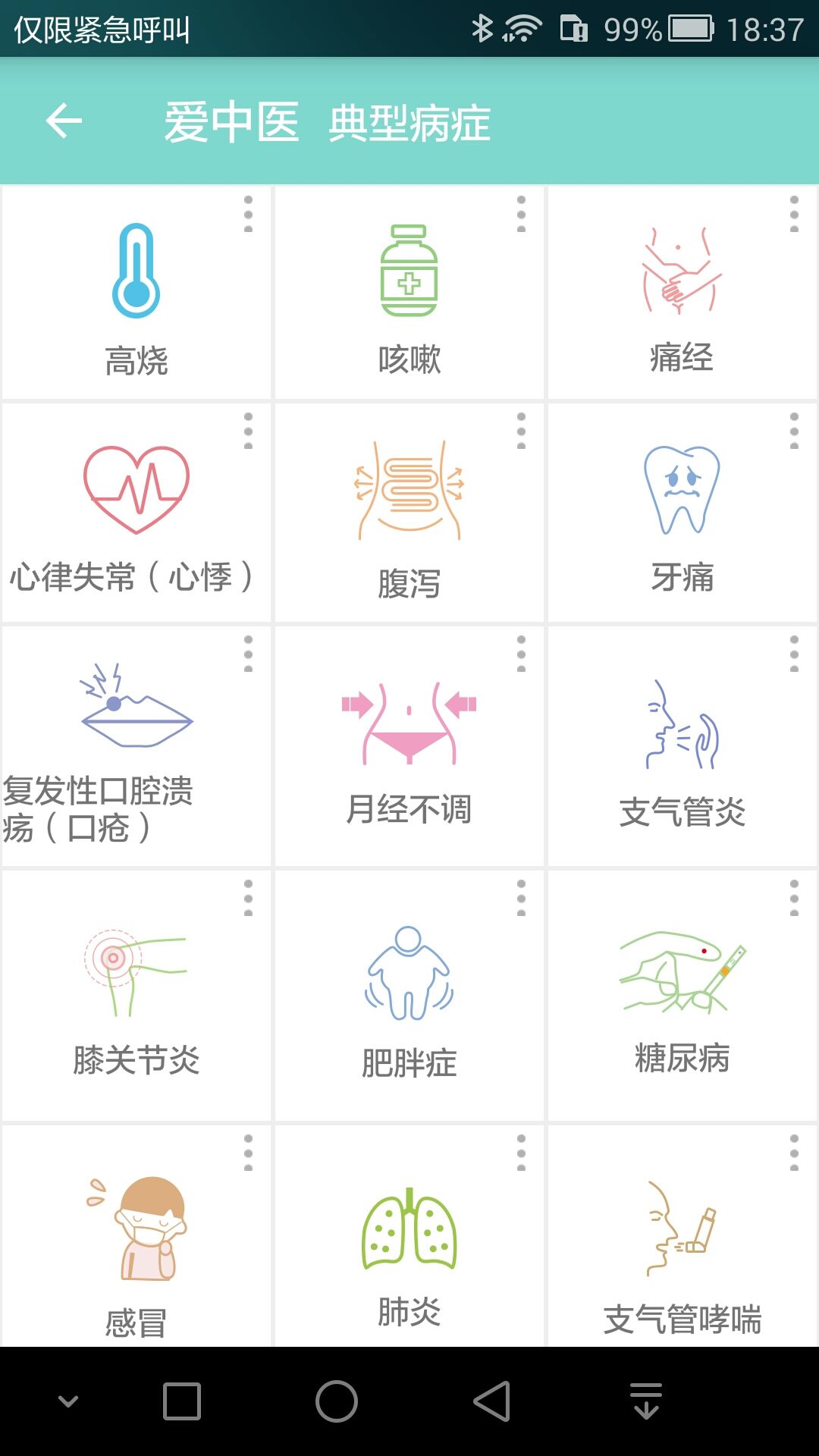819x1456 pixels.
Task: Go back using the header arrow
Action: [64, 121]
